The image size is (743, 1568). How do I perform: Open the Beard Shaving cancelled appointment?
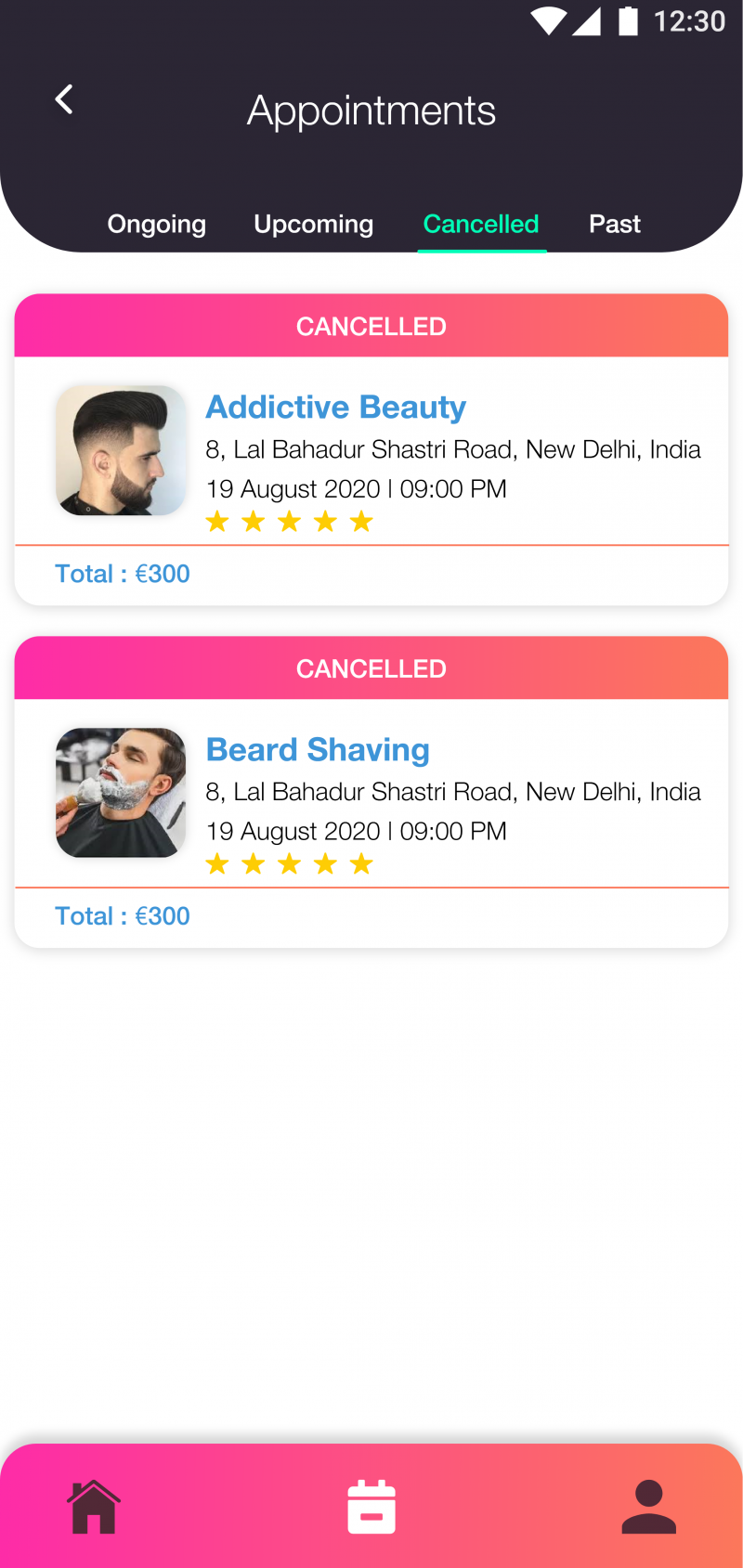[x=318, y=750]
